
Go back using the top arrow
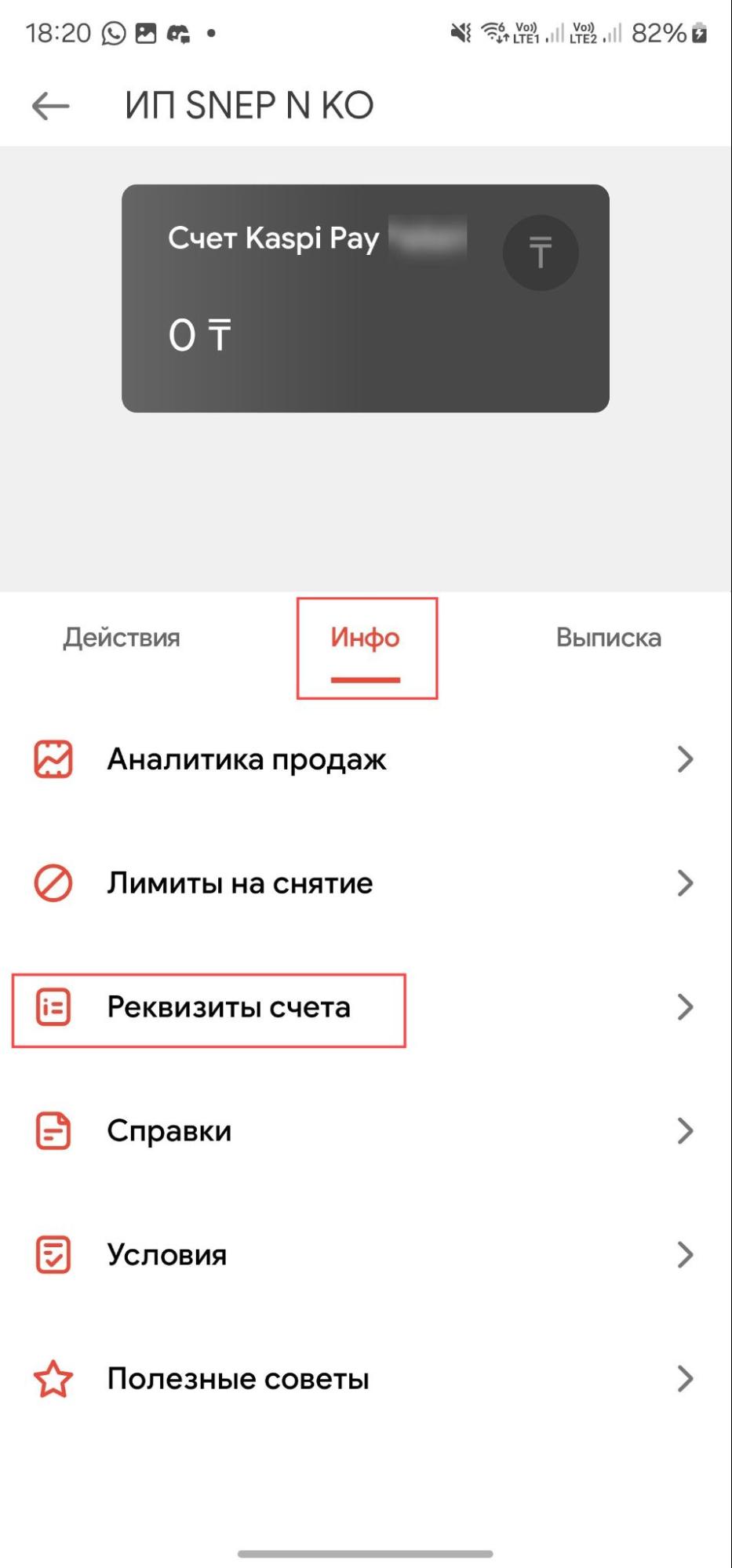[51, 106]
